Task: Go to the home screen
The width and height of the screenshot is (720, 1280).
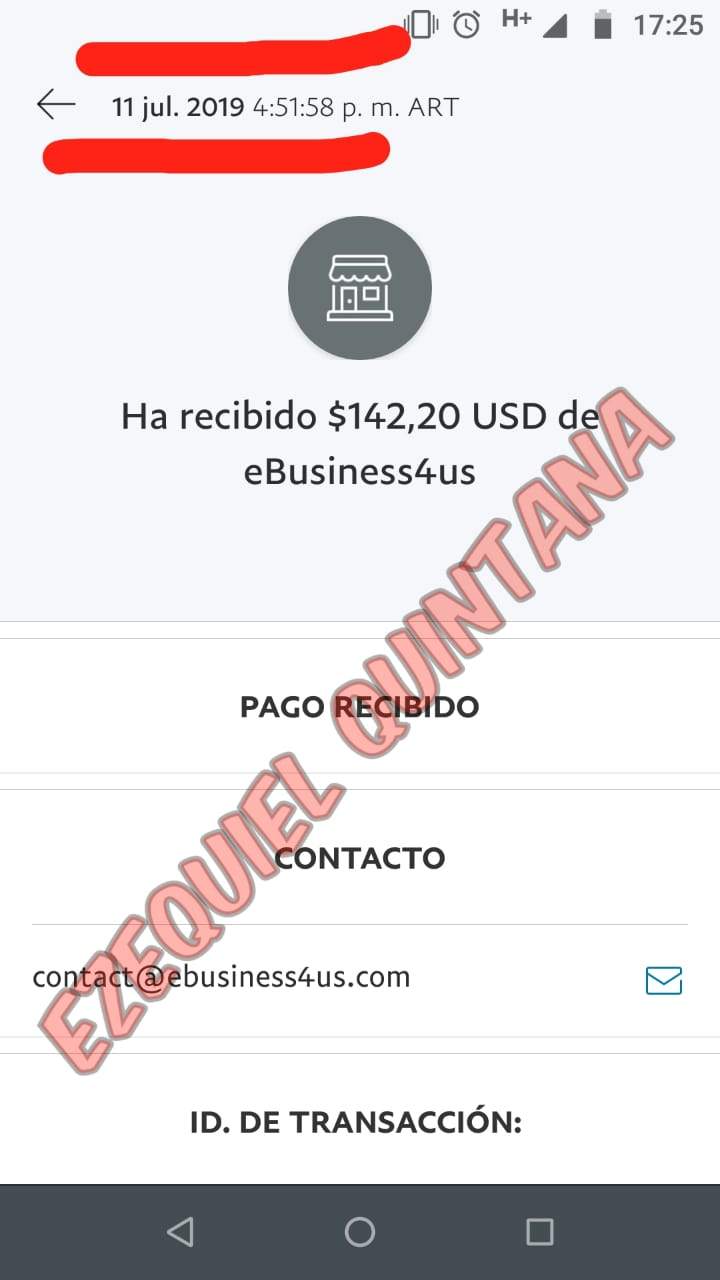Action: [360, 1232]
